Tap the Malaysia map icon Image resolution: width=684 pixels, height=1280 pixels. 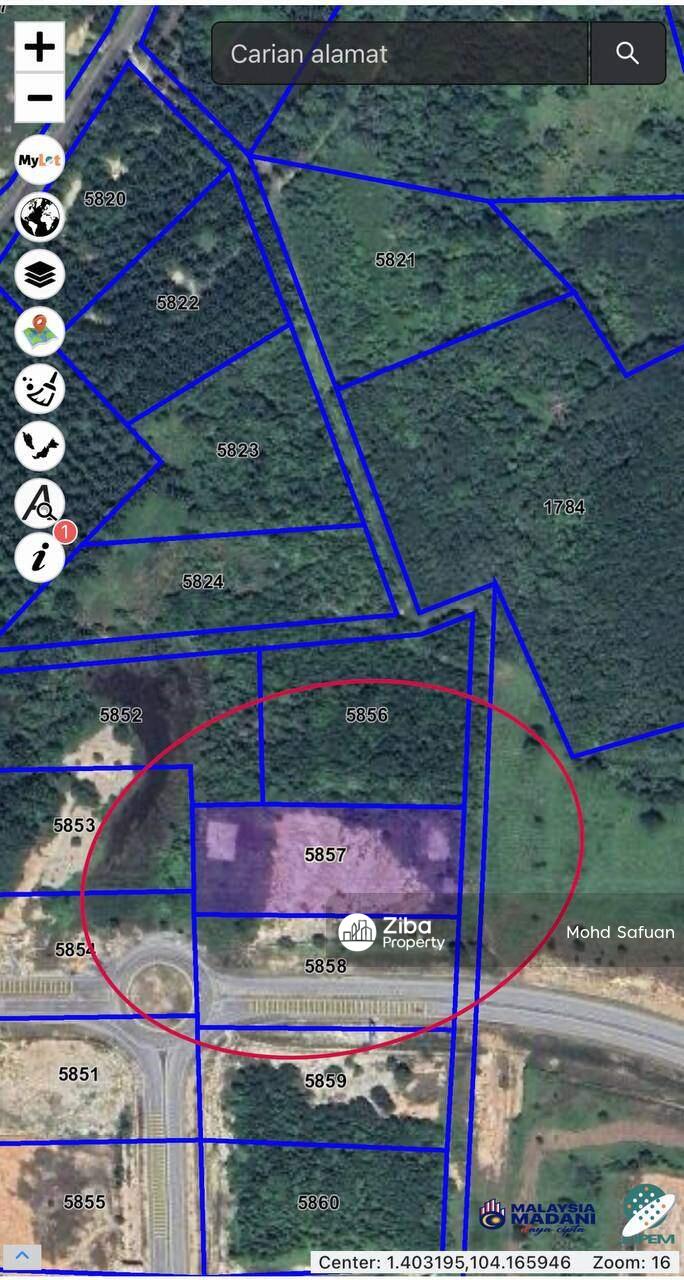pos(40,446)
